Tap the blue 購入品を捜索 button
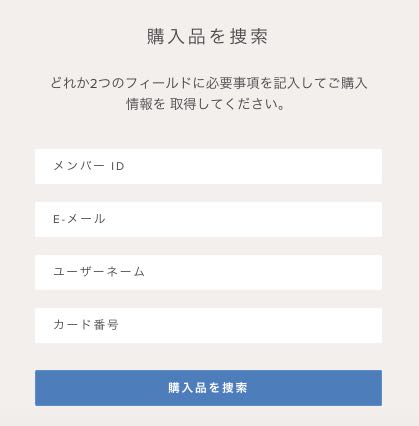 [x=208, y=388]
